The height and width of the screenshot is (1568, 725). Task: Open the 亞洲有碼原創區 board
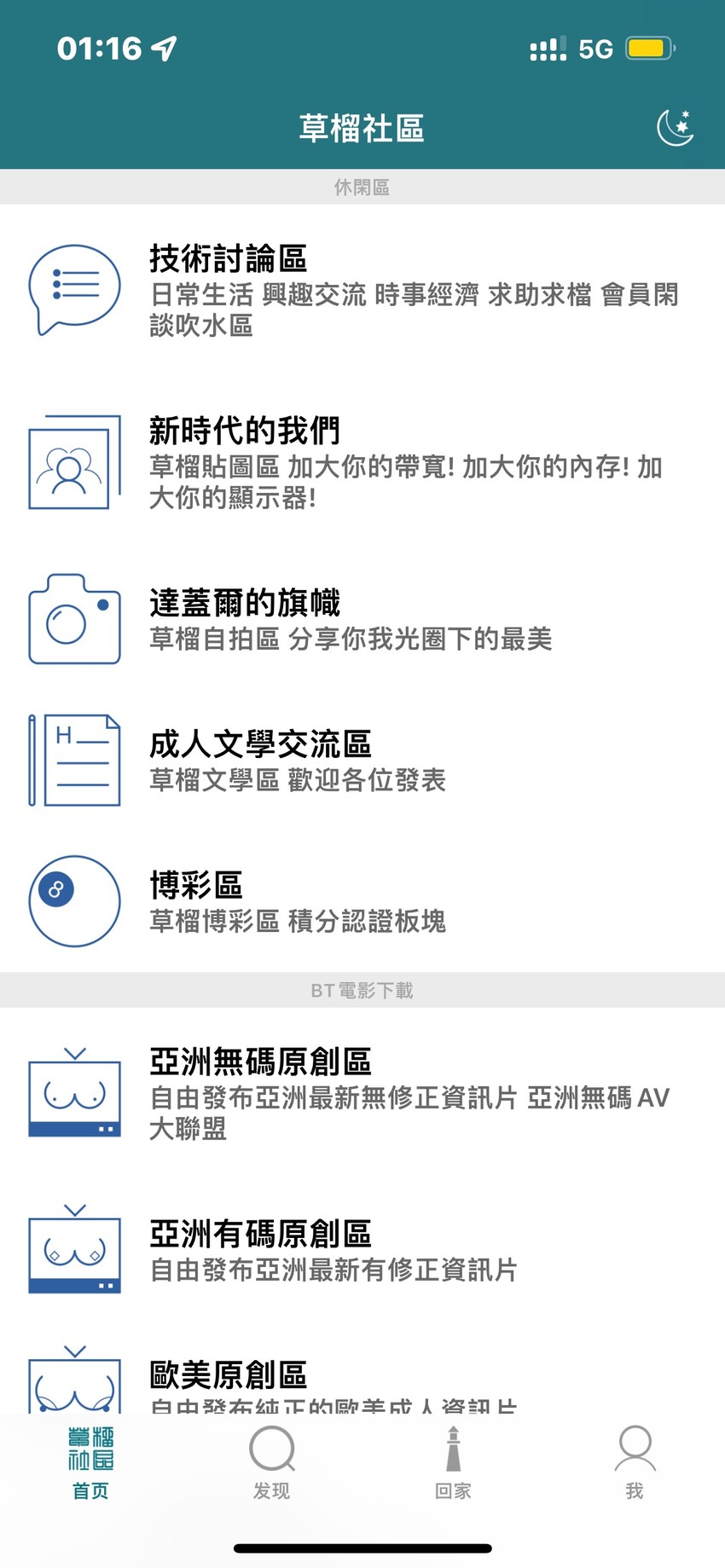[x=362, y=1250]
